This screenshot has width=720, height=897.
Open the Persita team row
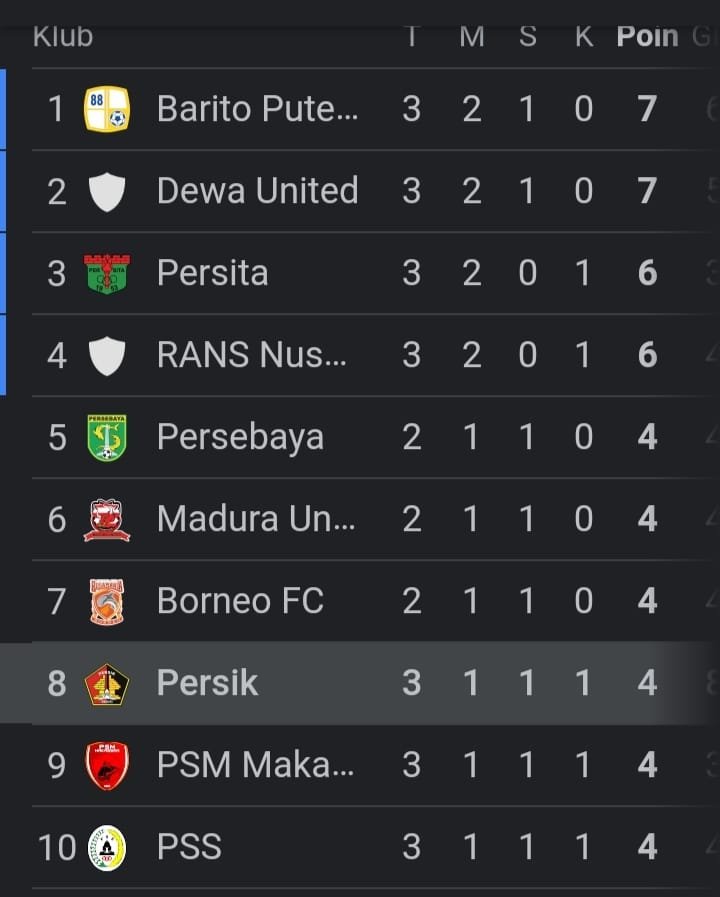(212, 273)
